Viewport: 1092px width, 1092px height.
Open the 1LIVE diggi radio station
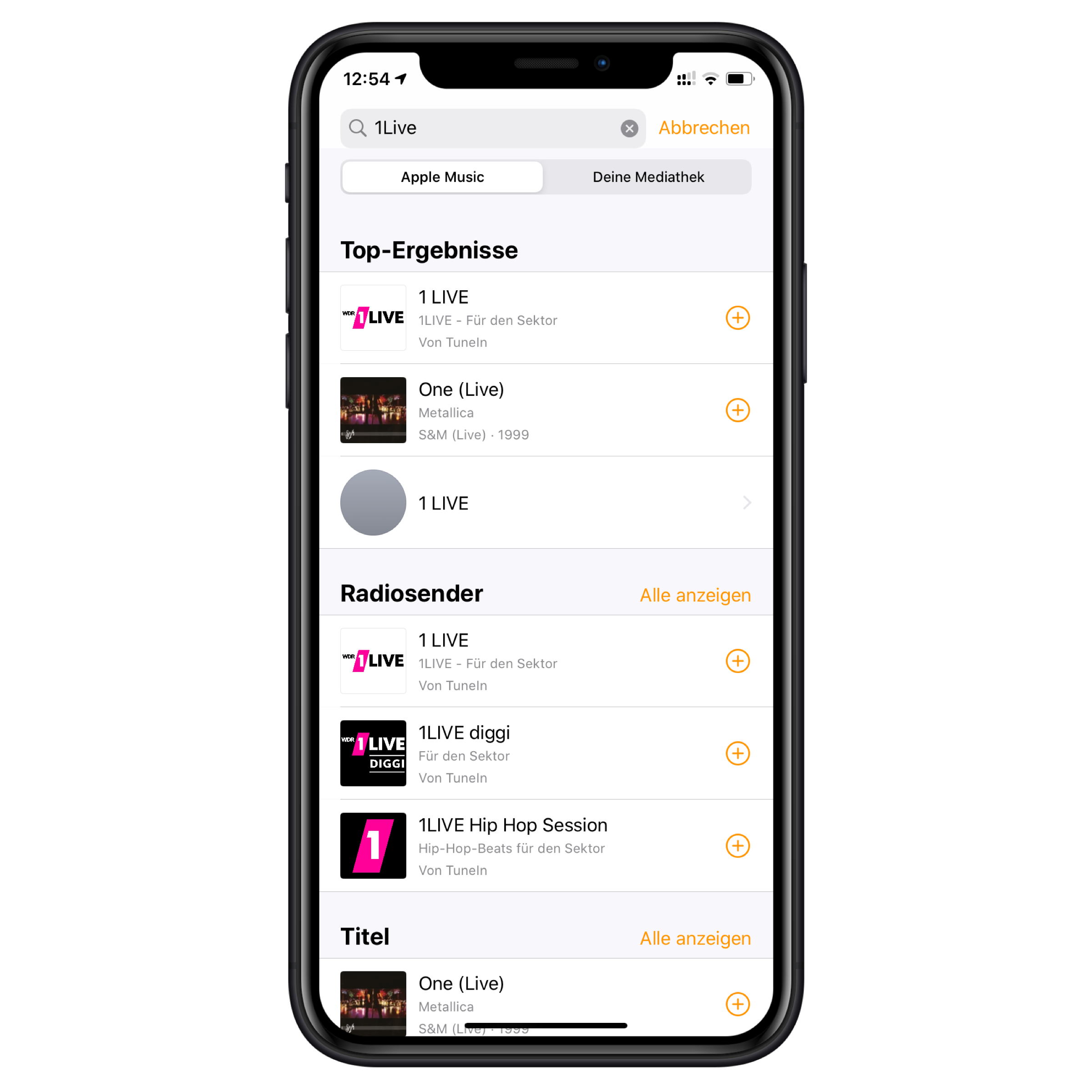tap(509, 753)
